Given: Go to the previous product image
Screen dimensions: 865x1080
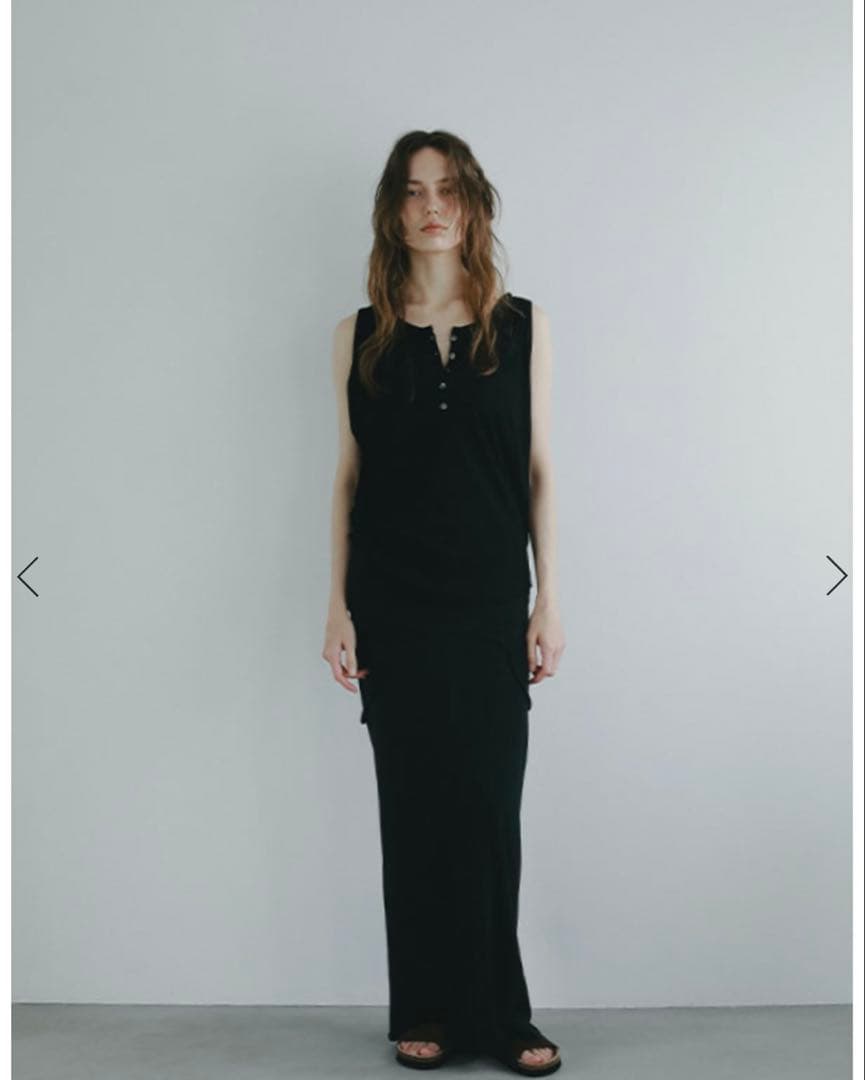Looking at the screenshot, I should [28, 577].
